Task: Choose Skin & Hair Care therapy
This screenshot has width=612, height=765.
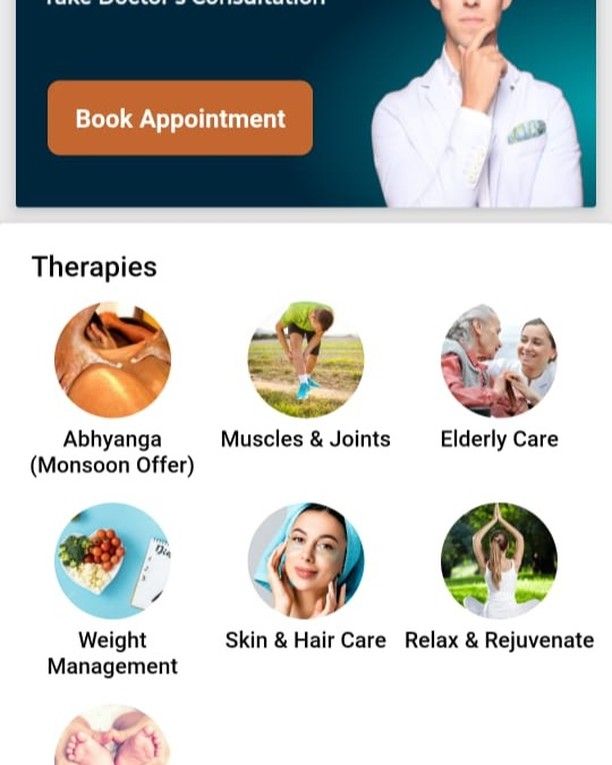Action: click(x=305, y=561)
